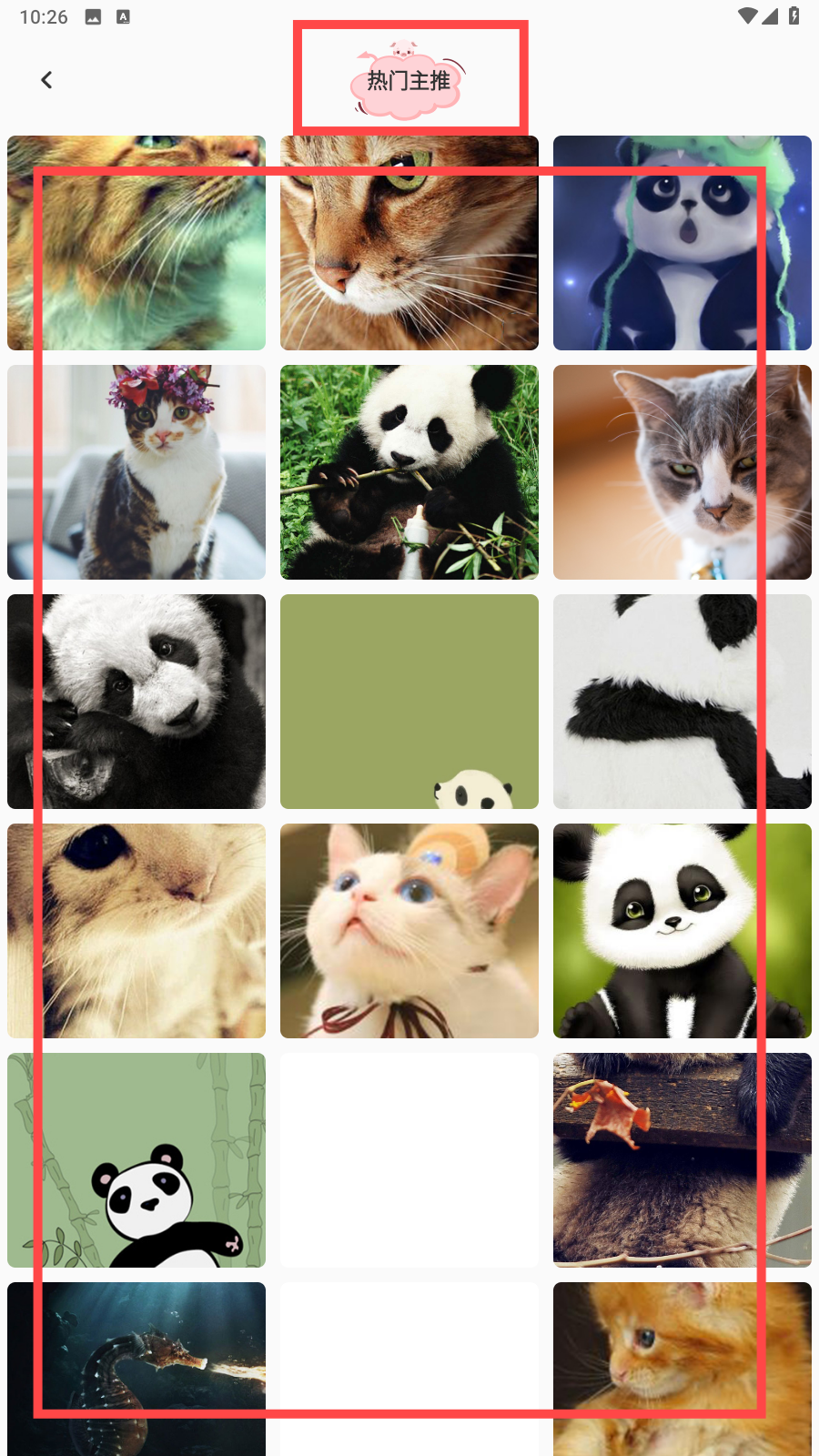
Task: Select the black-and-white baby panda photo
Action: click(x=136, y=702)
